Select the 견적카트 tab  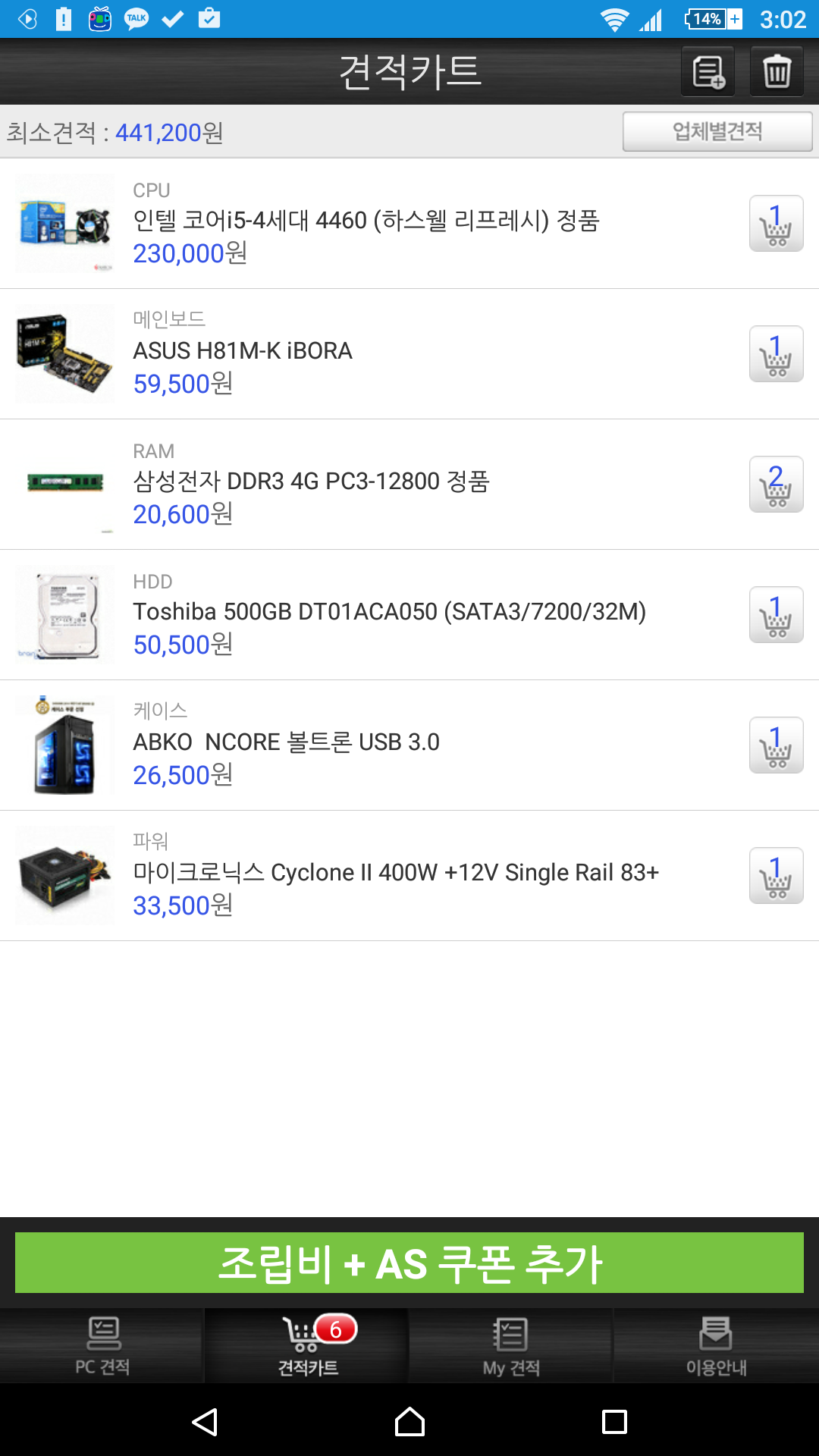(307, 1346)
